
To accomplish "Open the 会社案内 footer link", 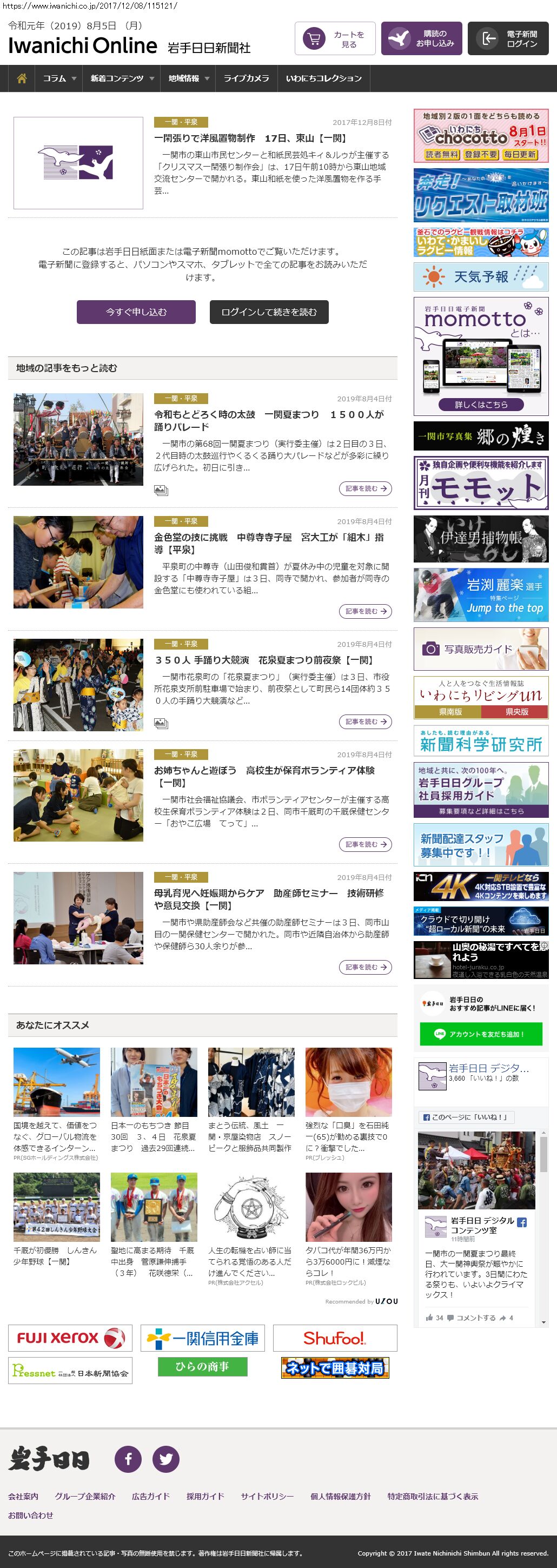I will point(23,1496).
